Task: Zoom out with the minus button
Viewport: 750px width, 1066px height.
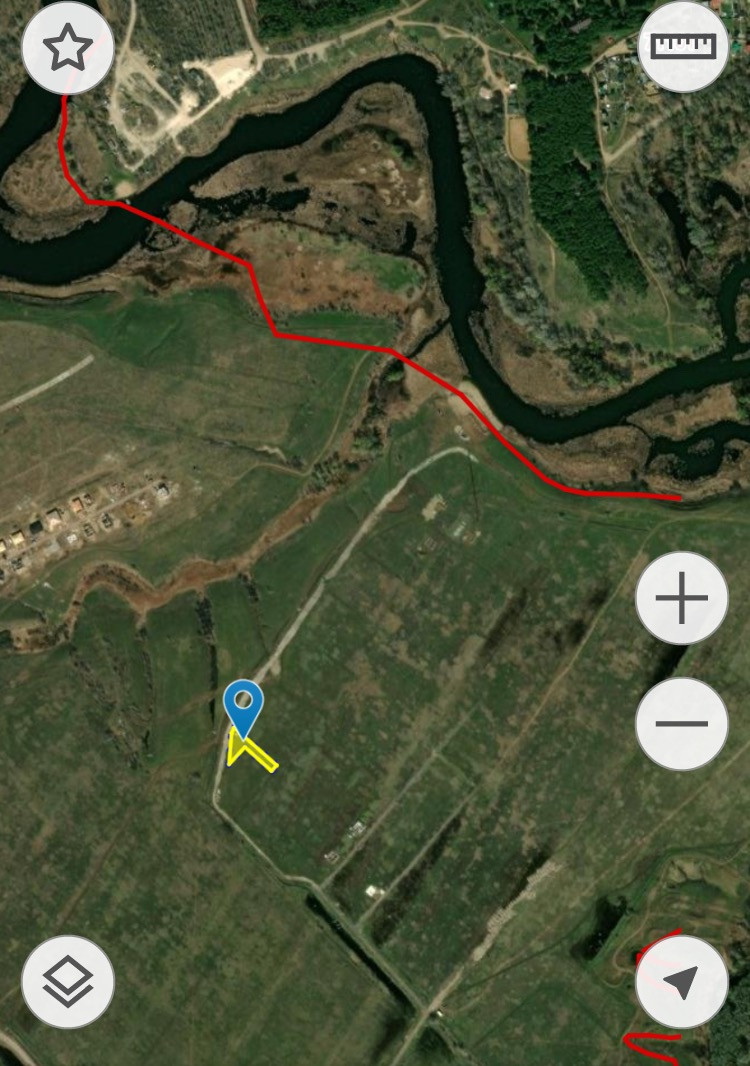Action: pyautogui.click(x=681, y=723)
